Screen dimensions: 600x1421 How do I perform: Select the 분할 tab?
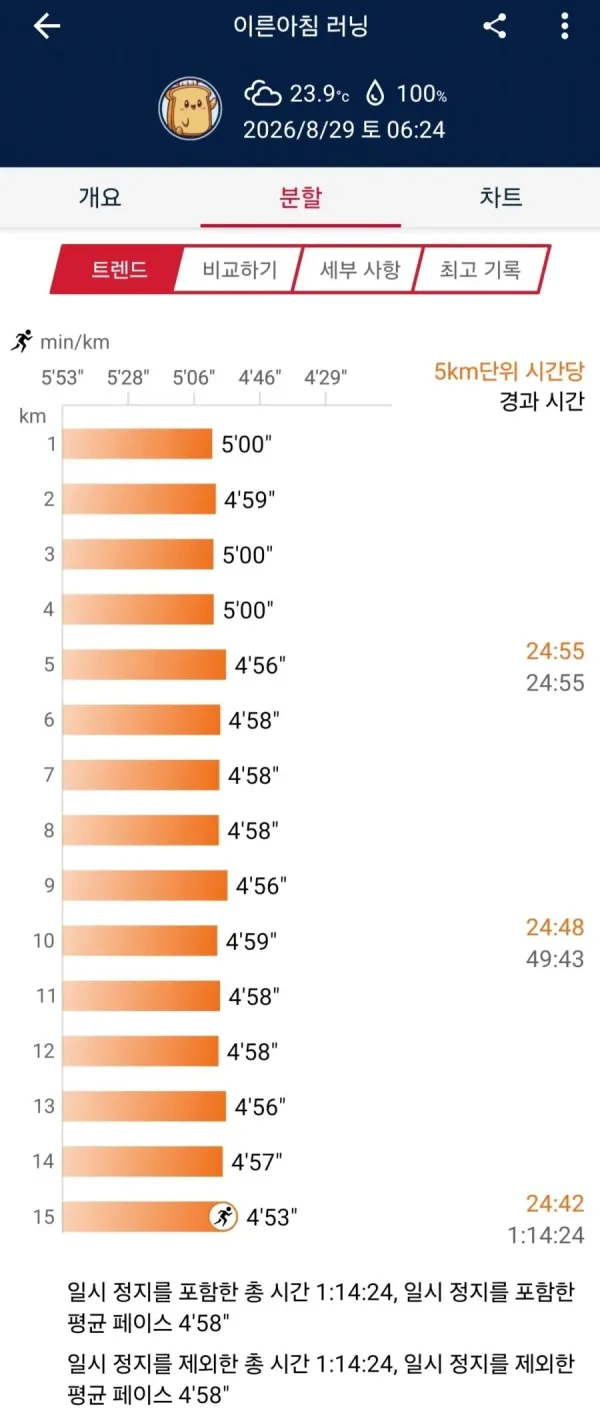300,197
